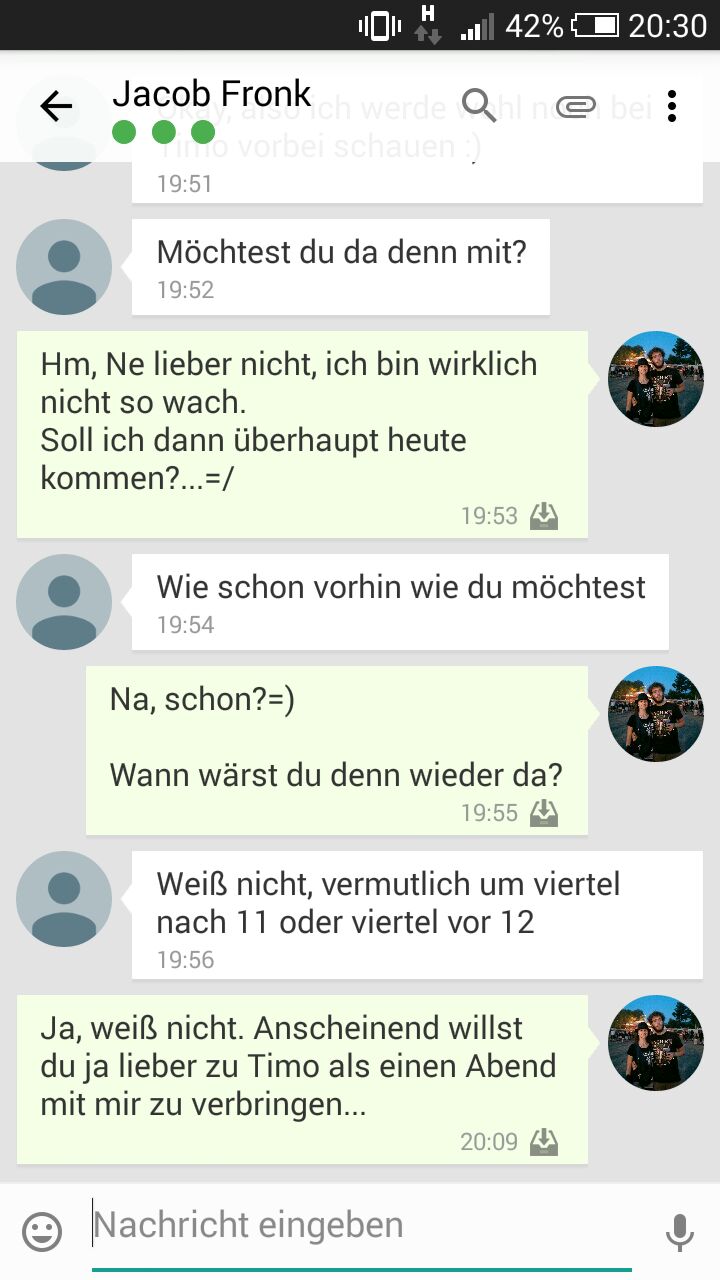Screen dimensions: 720x1280
Task: Start voice input with microphone
Action: pyautogui.click(x=679, y=1232)
